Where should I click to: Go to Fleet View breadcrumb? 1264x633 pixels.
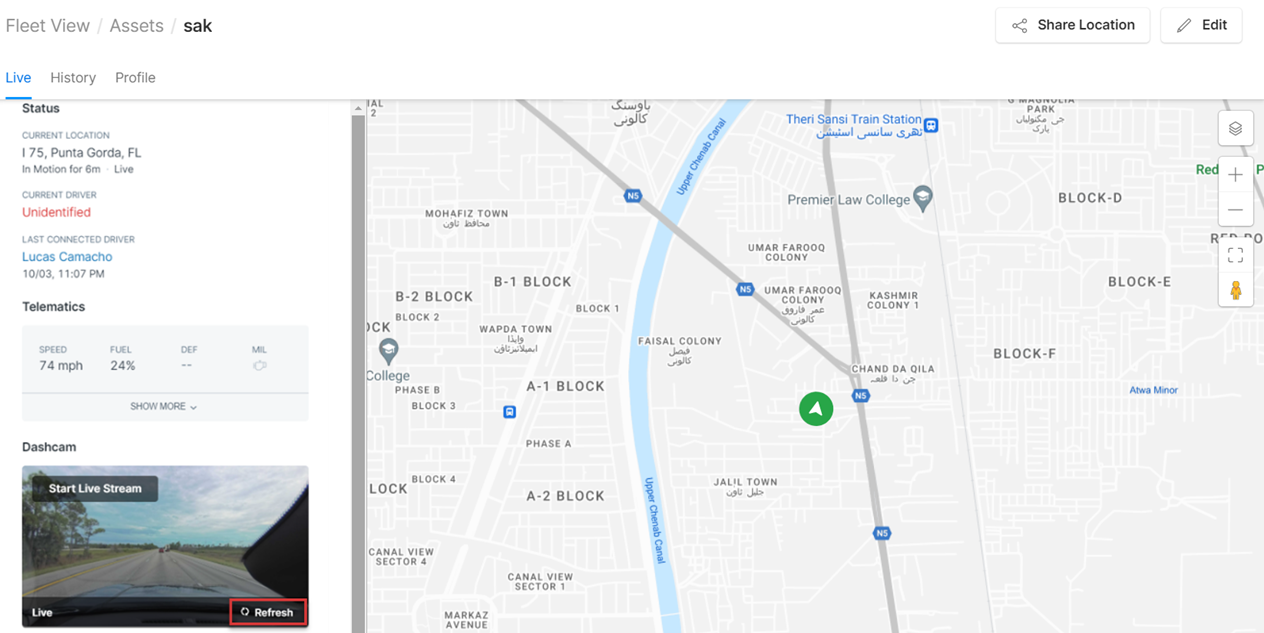pos(47,26)
